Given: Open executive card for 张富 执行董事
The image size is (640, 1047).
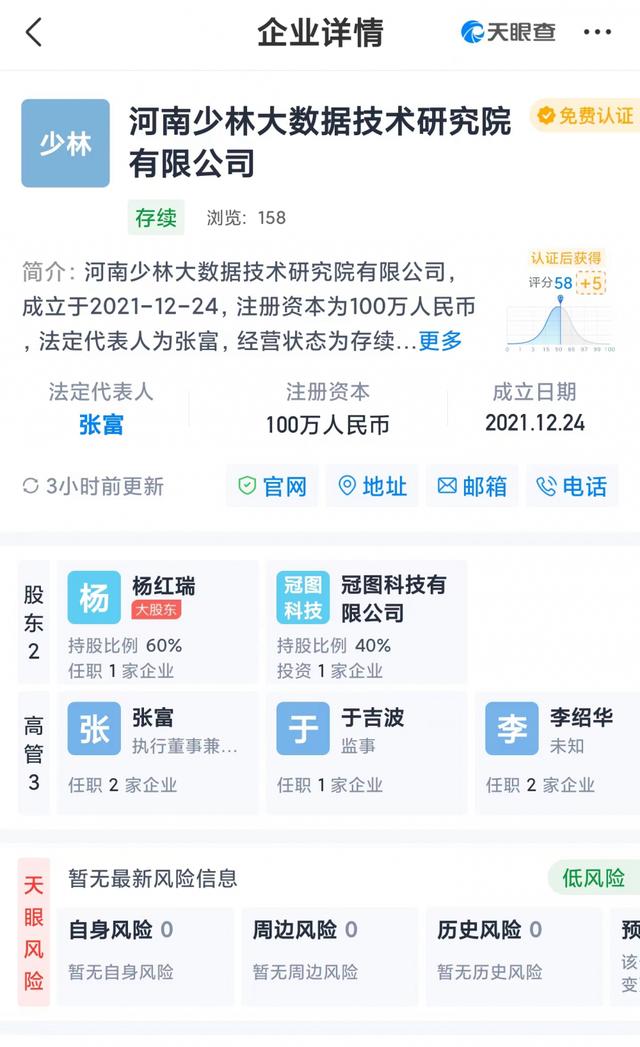Looking at the screenshot, I should pyautogui.click(x=158, y=753).
